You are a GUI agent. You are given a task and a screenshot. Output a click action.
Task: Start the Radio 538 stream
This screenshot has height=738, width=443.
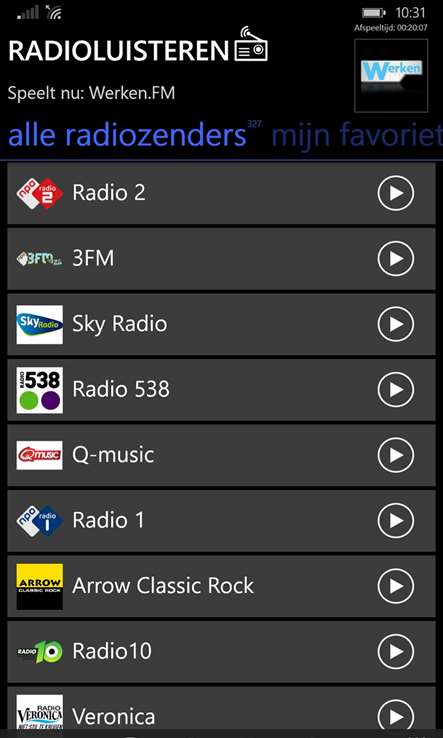[396, 389]
